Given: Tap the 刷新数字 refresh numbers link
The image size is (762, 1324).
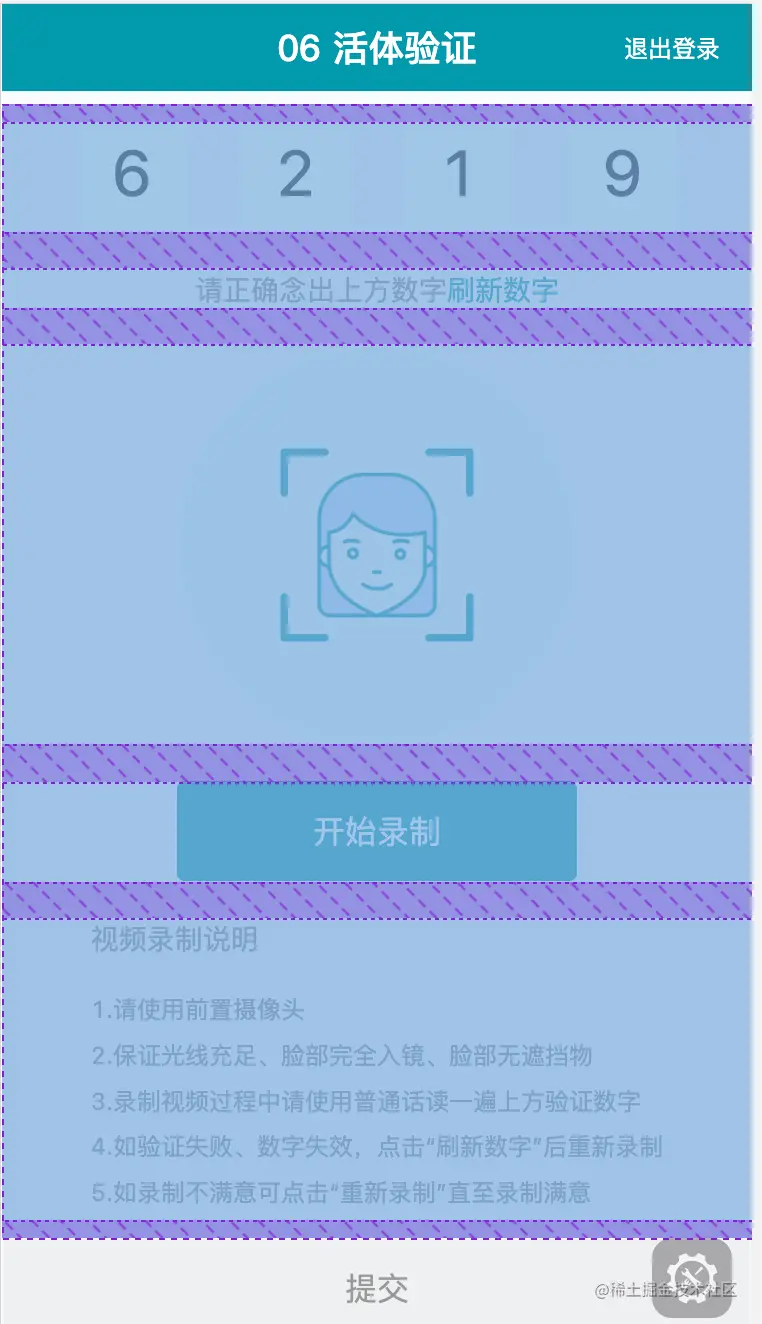Looking at the screenshot, I should 502,291.
